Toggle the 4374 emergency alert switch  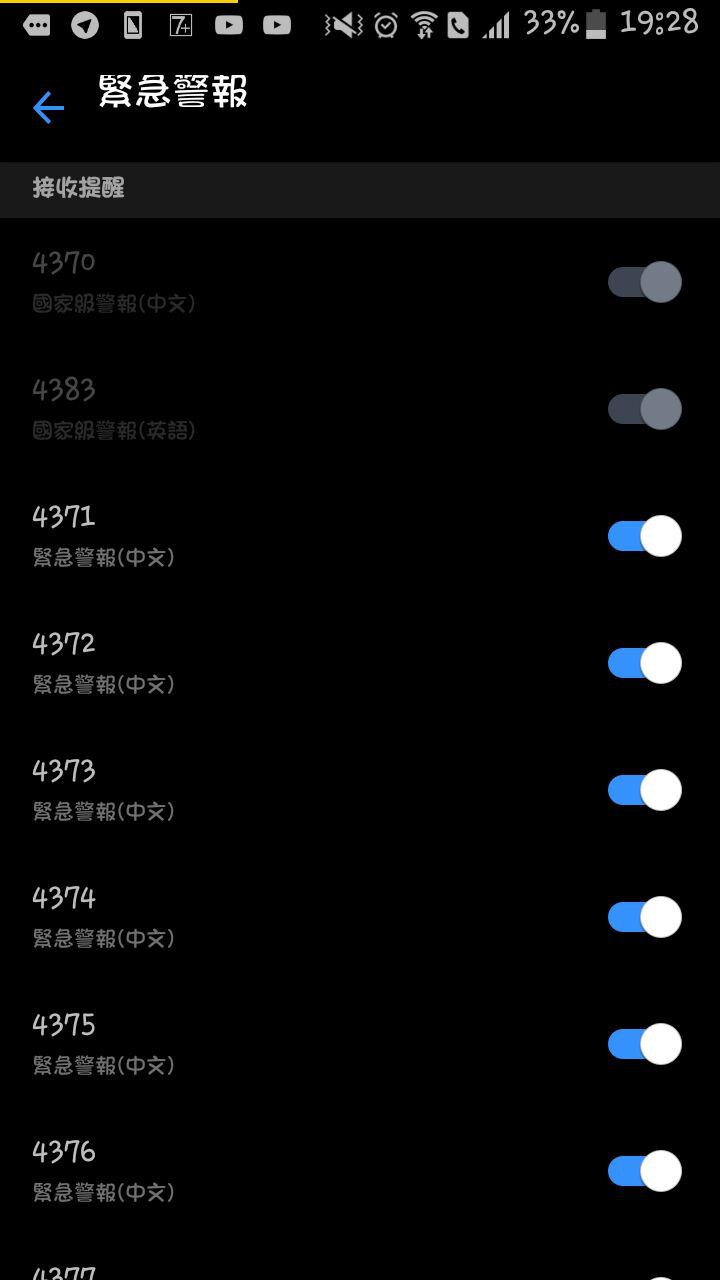(644, 917)
